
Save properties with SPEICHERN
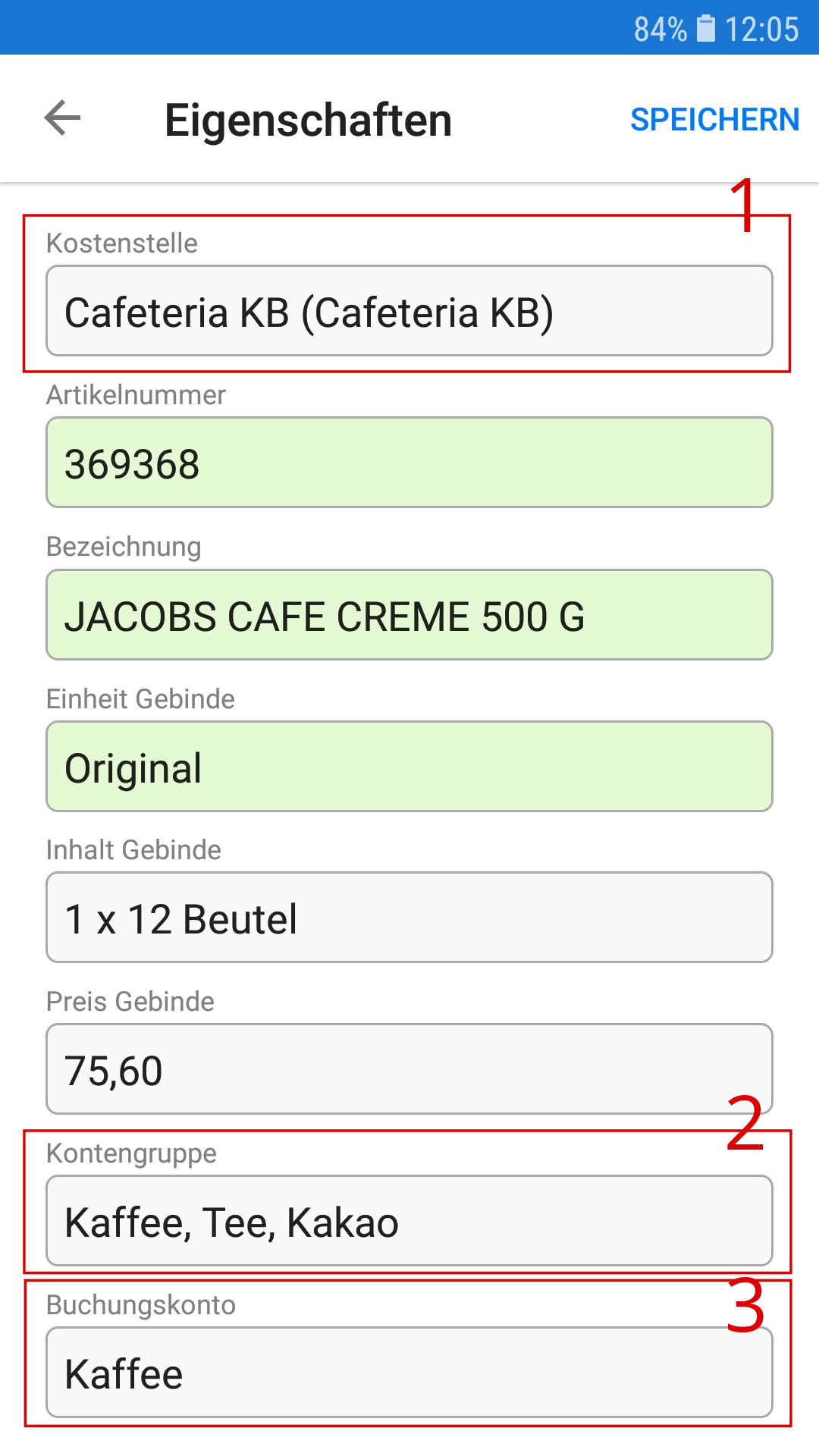click(714, 120)
